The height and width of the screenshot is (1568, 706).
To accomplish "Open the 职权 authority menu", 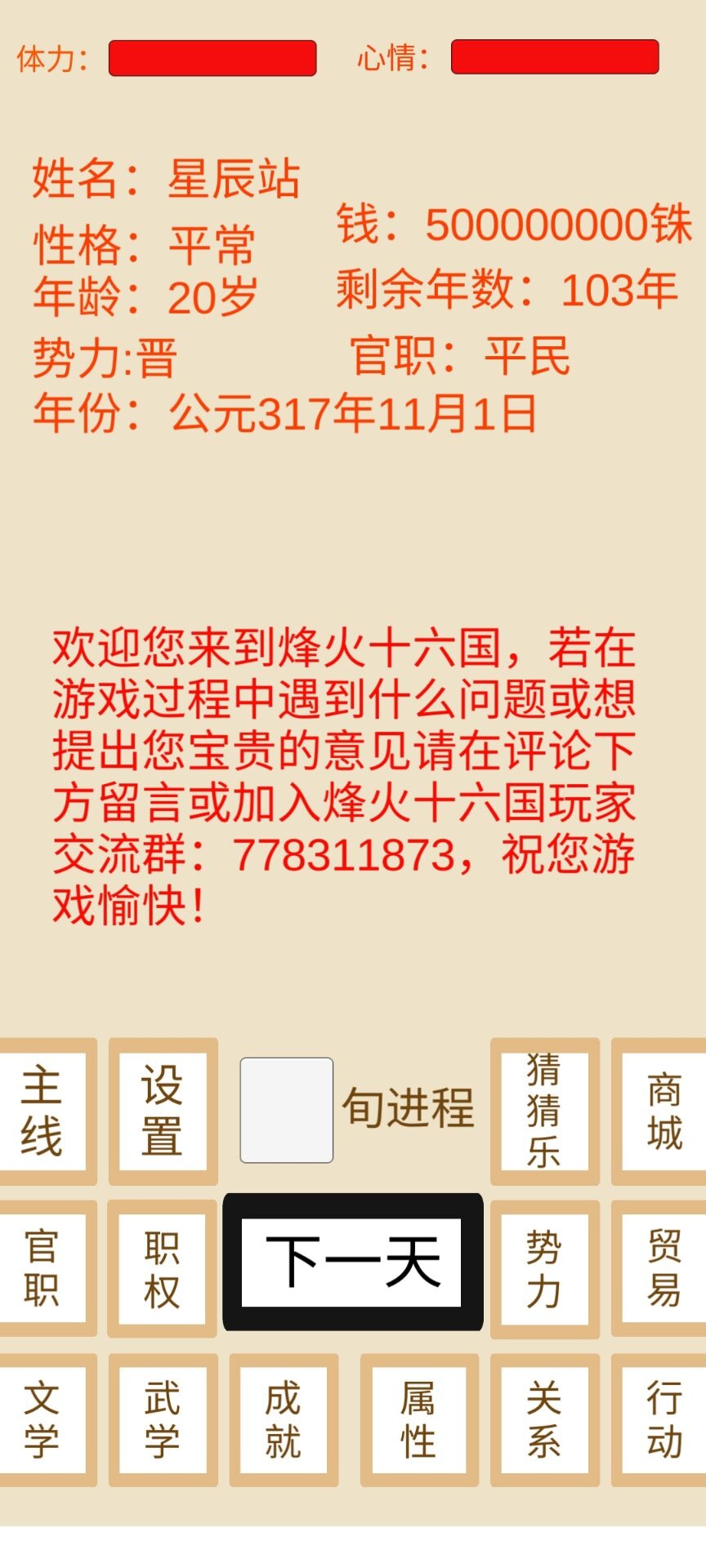I will pos(162,1268).
